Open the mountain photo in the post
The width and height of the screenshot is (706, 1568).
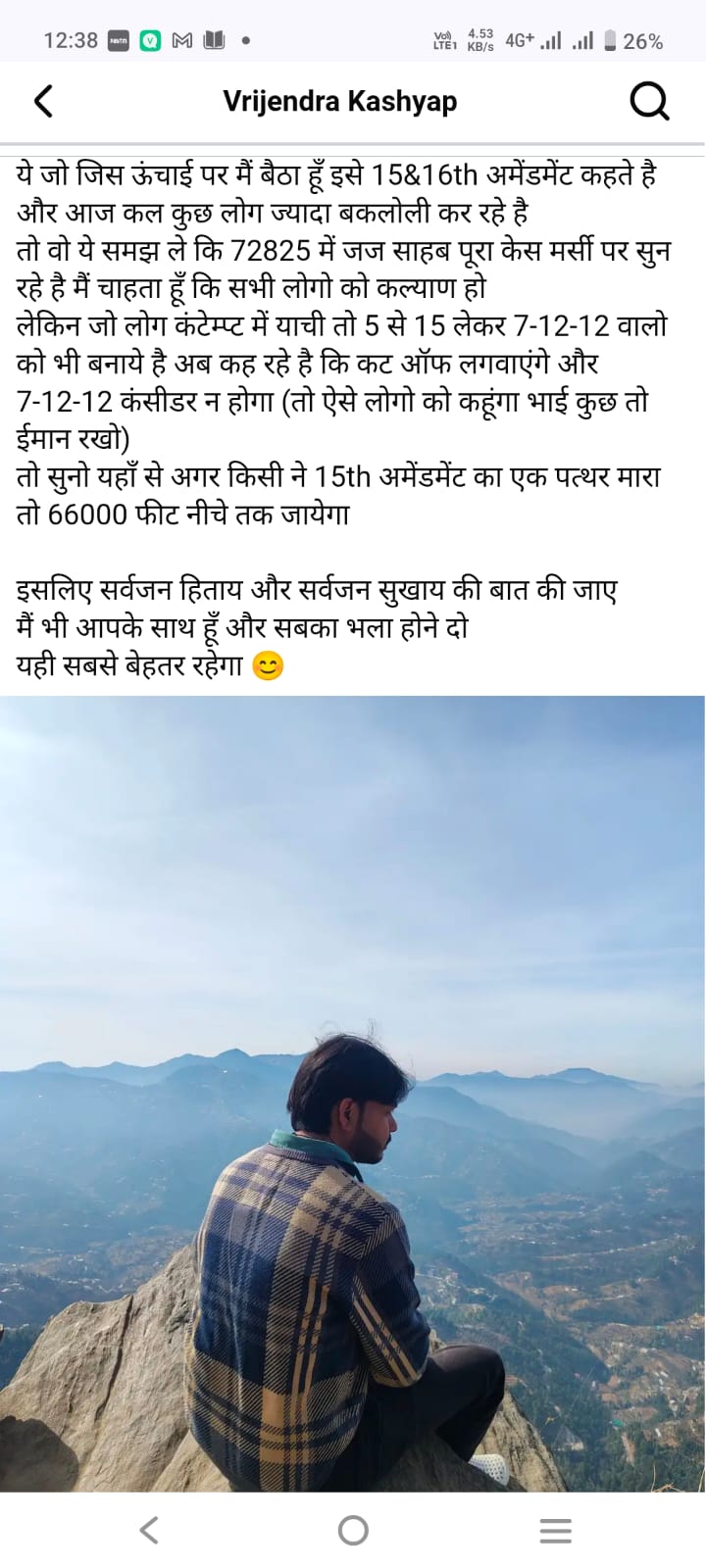click(353, 1093)
